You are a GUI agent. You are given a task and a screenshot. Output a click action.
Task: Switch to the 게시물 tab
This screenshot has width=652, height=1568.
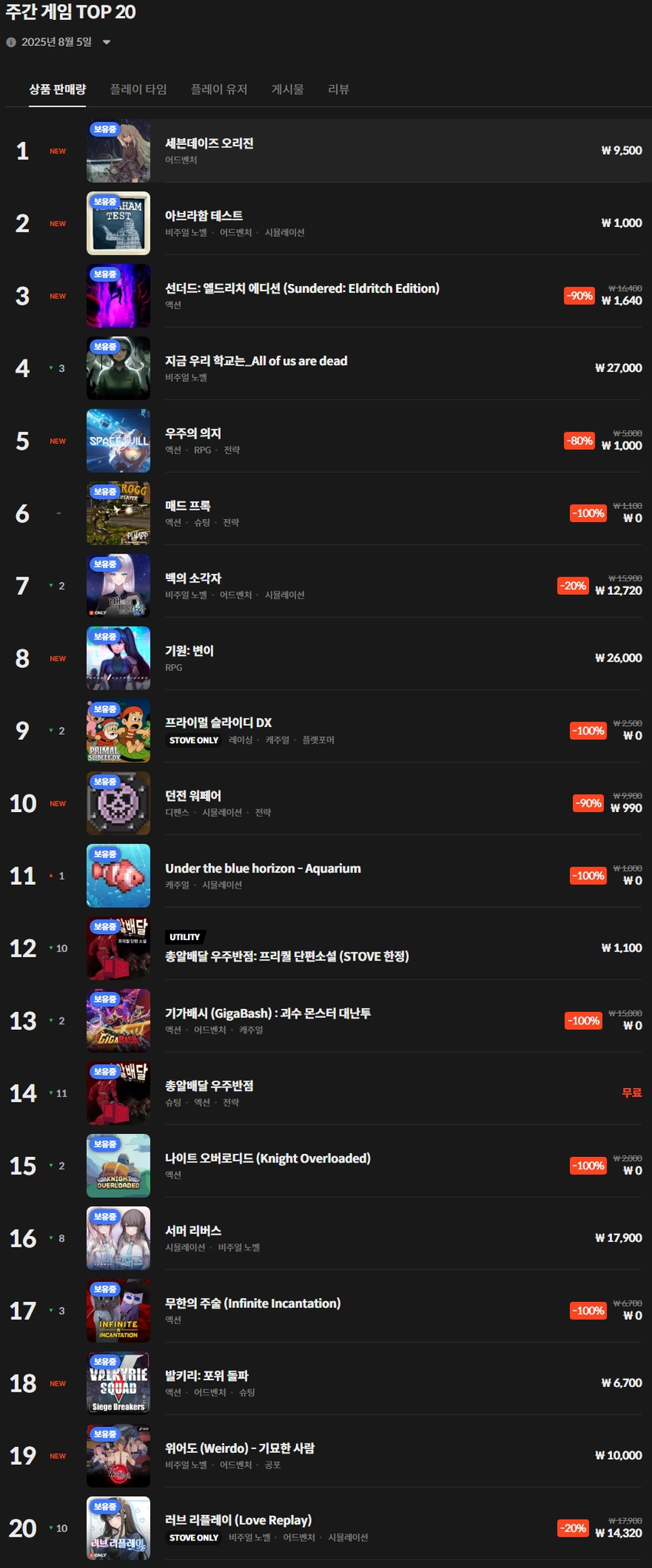(x=288, y=90)
